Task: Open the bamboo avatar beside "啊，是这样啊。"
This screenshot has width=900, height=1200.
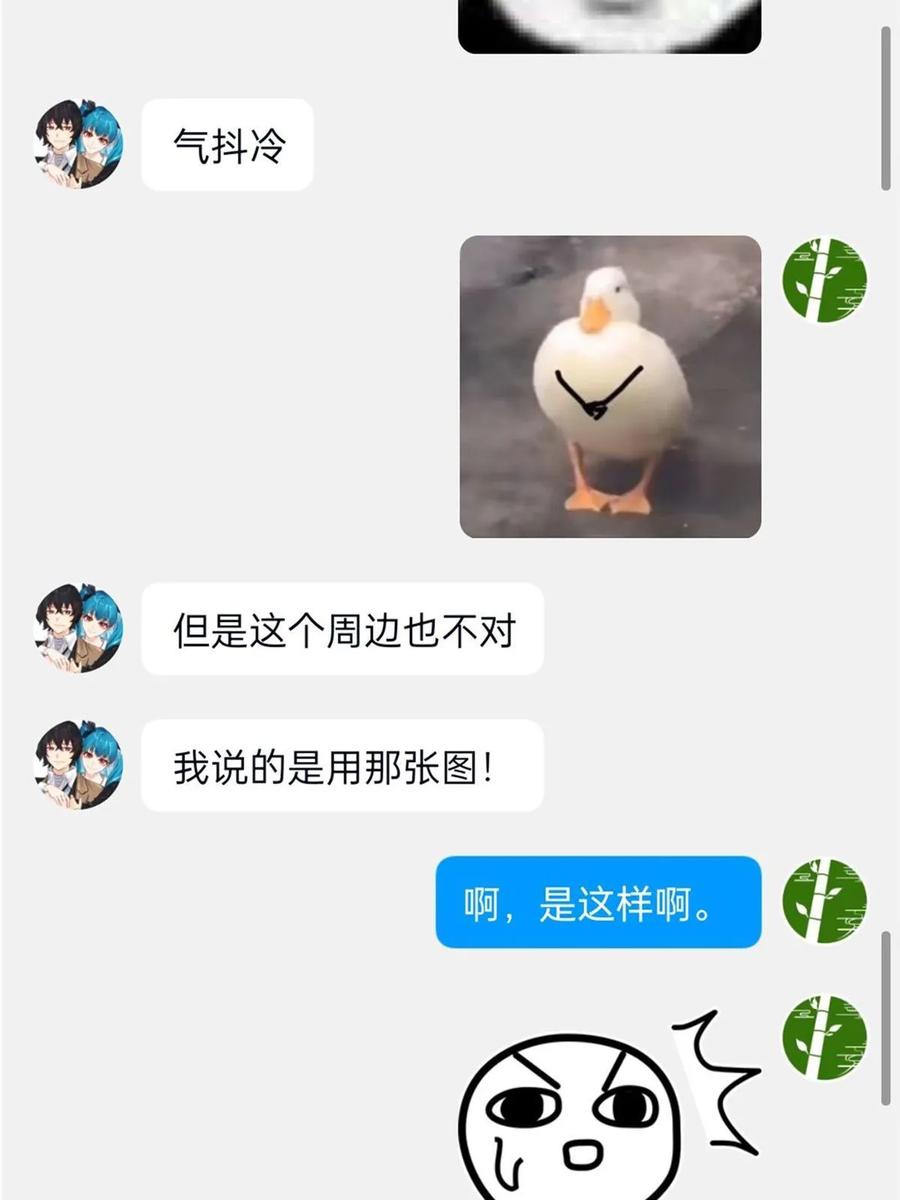Action: coord(824,900)
